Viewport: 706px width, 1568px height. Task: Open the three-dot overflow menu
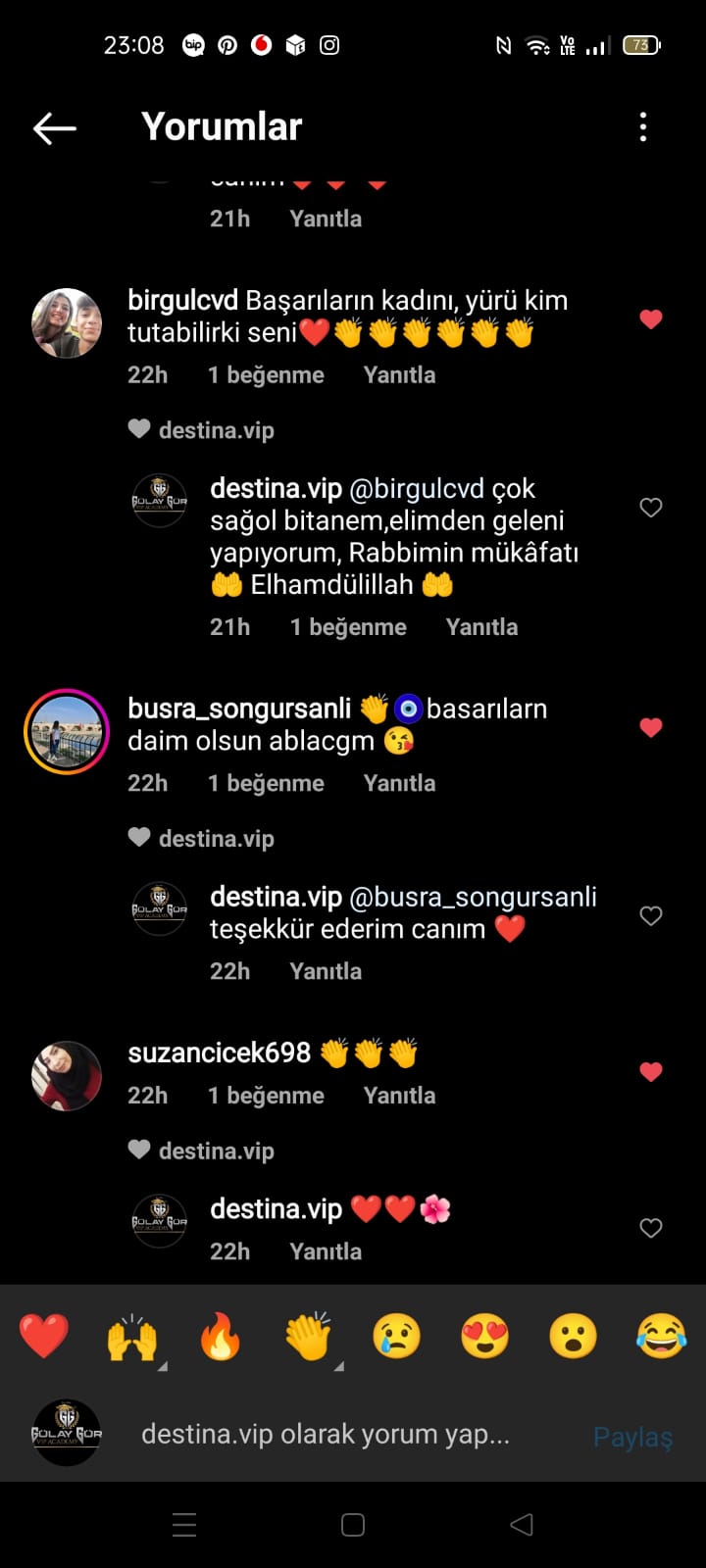643,126
